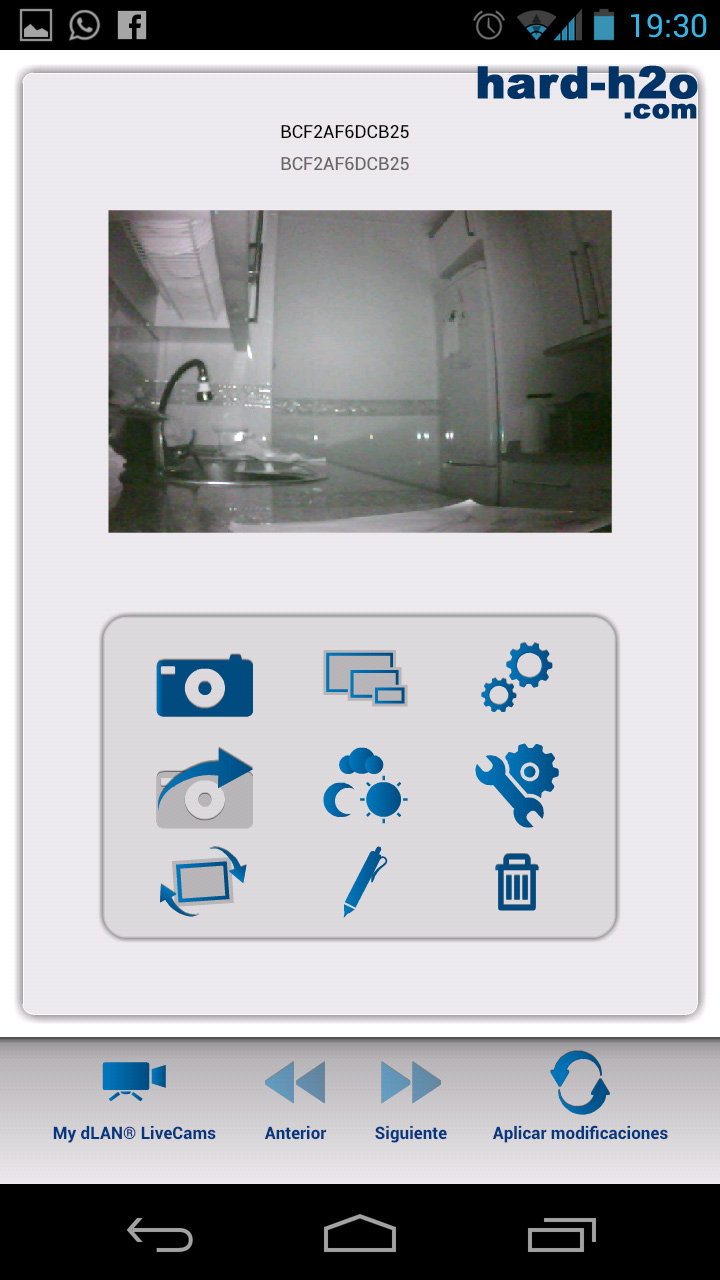Viewport: 720px width, 1280px height.
Task: Tap the system back button
Action: click(x=160, y=1234)
